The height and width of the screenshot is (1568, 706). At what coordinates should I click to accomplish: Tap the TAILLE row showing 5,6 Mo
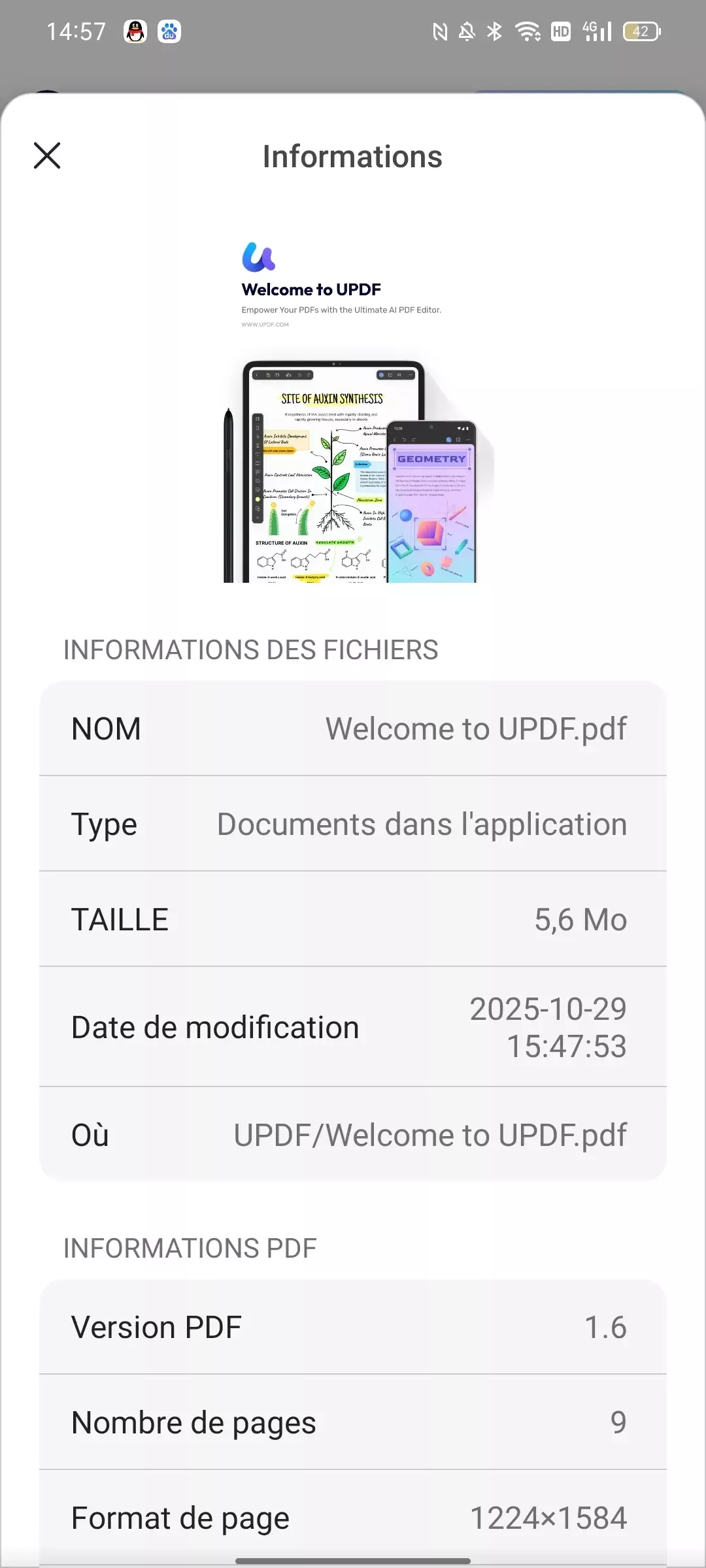tap(353, 918)
